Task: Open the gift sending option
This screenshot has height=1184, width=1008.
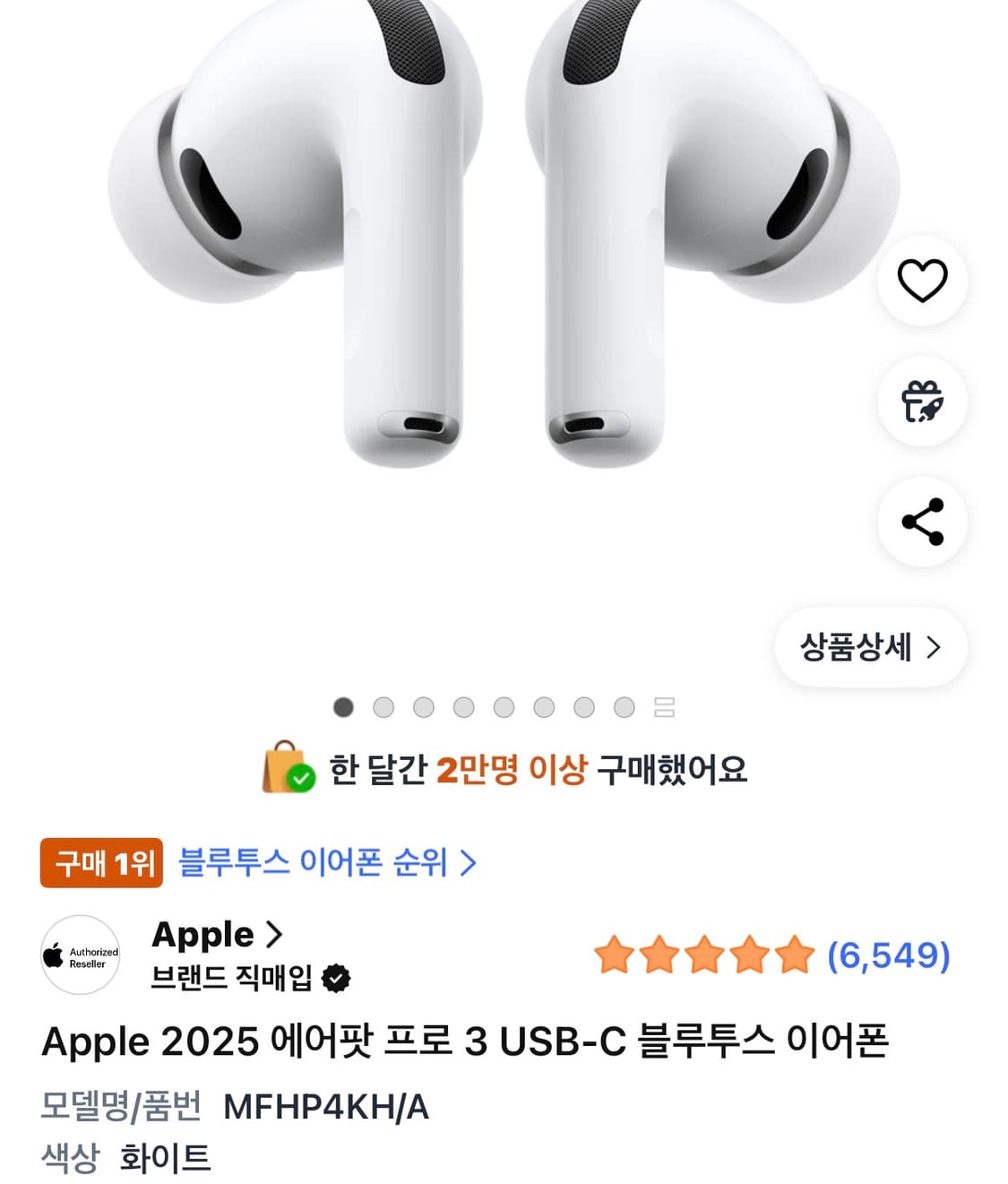Action: [922, 402]
